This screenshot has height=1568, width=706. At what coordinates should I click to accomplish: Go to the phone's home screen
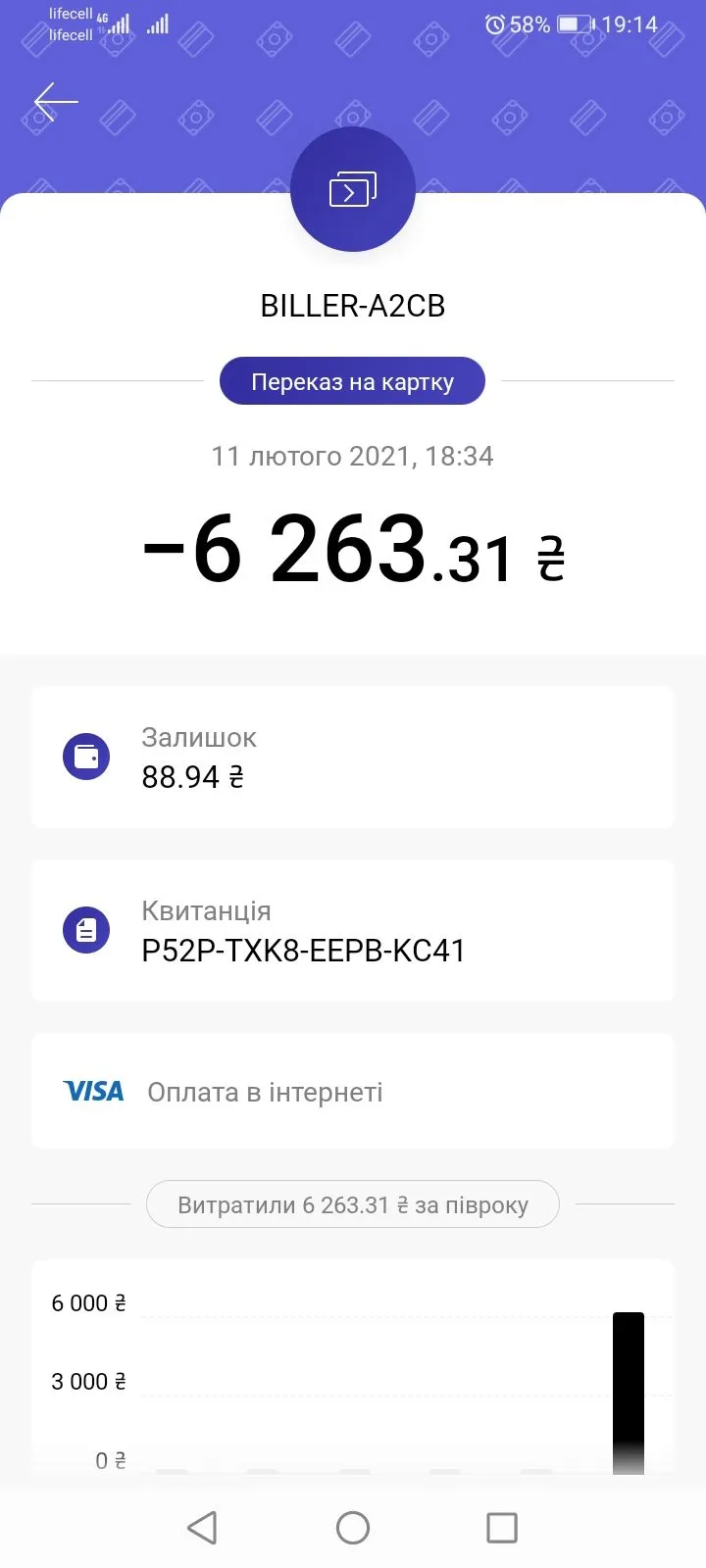pos(353,1527)
